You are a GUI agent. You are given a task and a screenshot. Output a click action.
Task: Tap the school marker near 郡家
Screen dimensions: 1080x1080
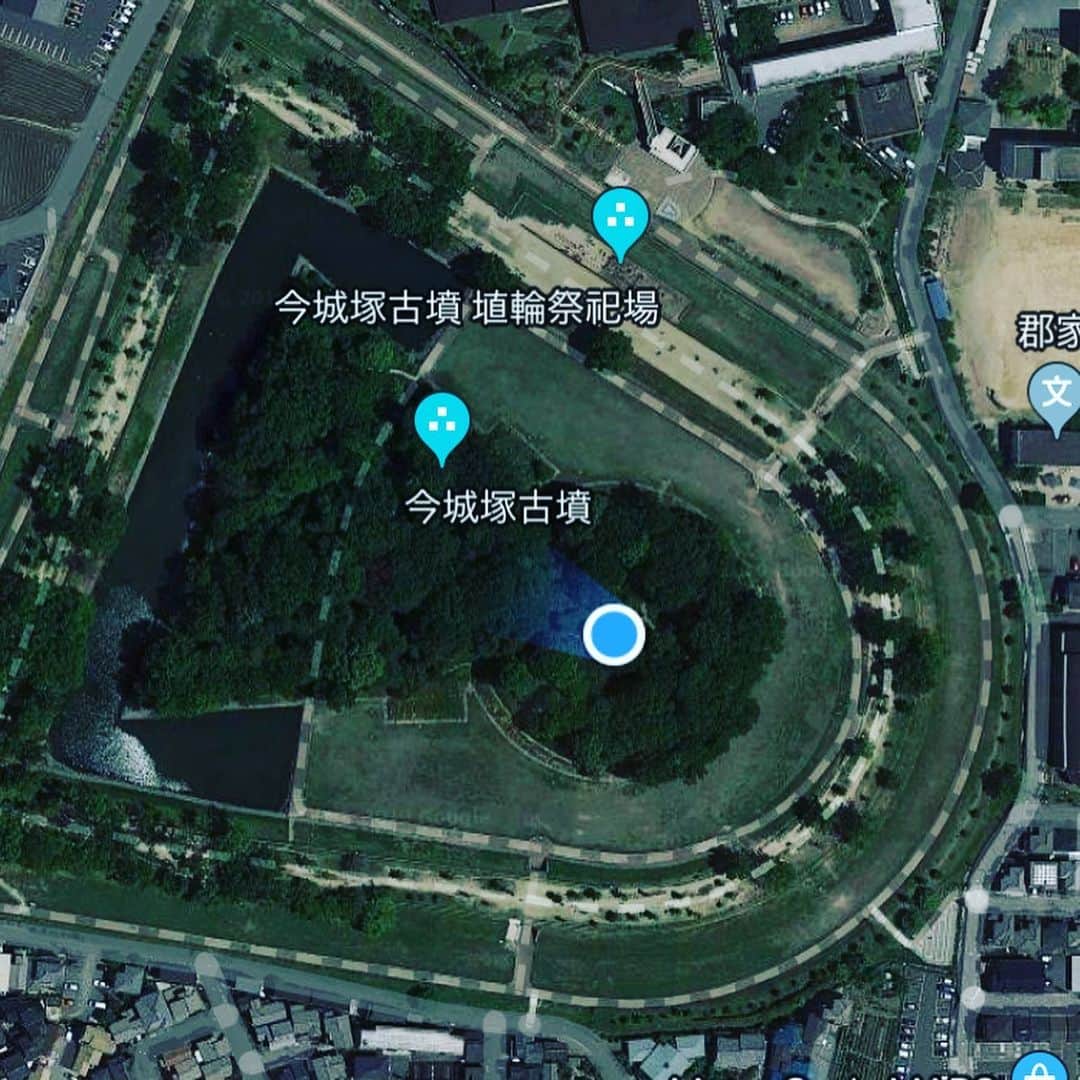pyautogui.click(x=1056, y=394)
